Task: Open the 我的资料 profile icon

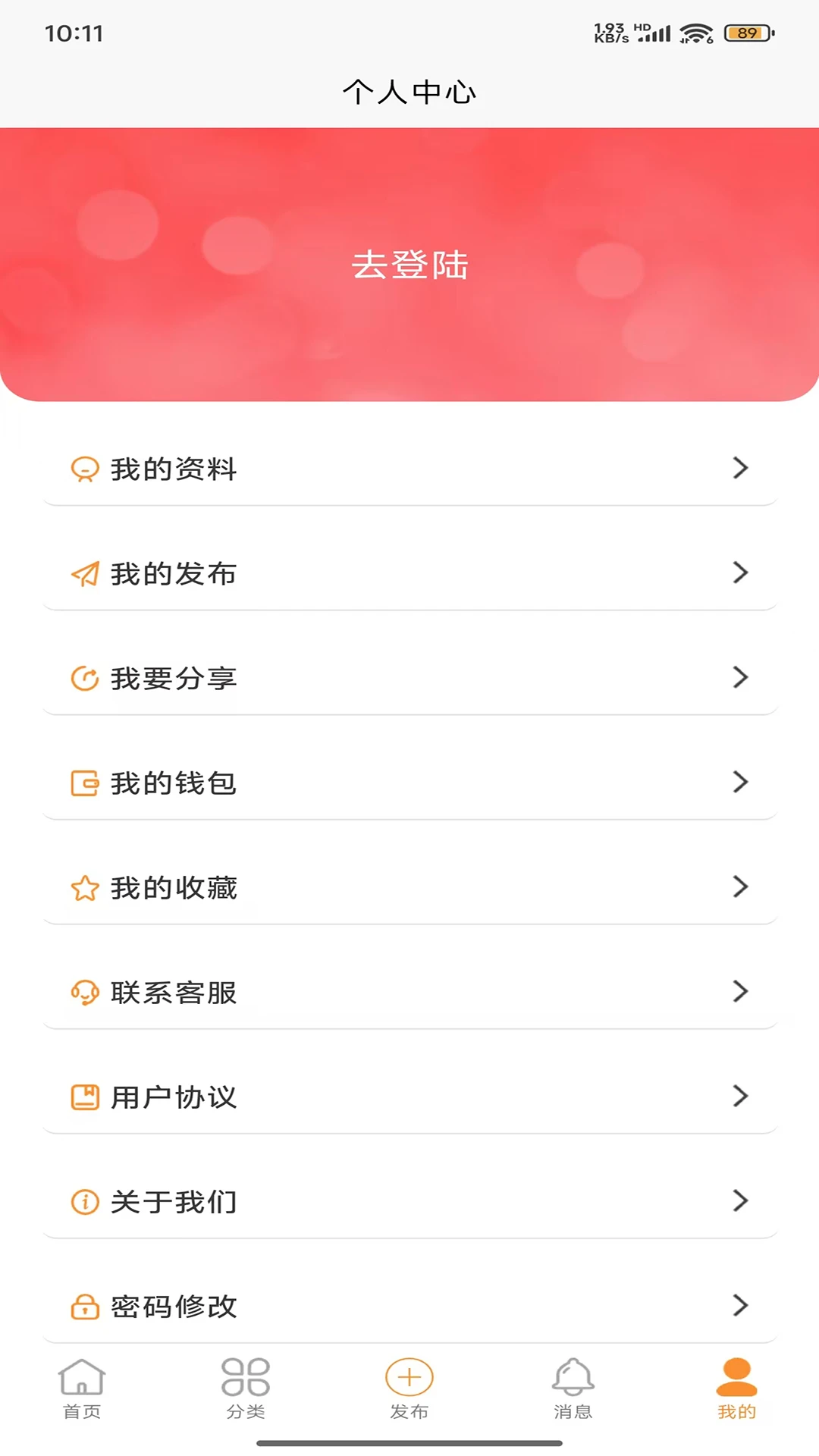Action: (83, 469)
